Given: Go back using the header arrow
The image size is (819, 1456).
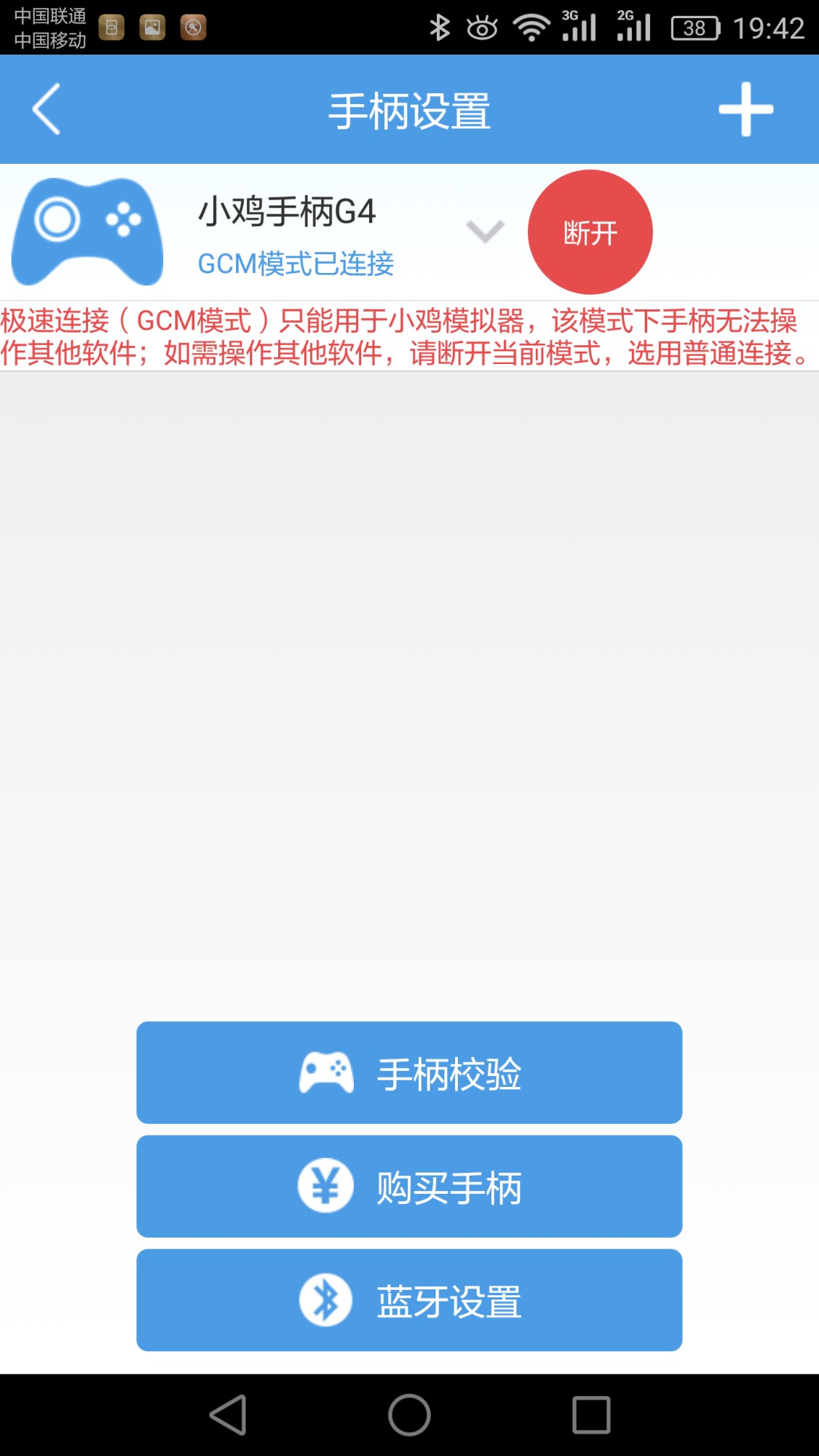Looking at the screenshot, I should tap(47, 109).
